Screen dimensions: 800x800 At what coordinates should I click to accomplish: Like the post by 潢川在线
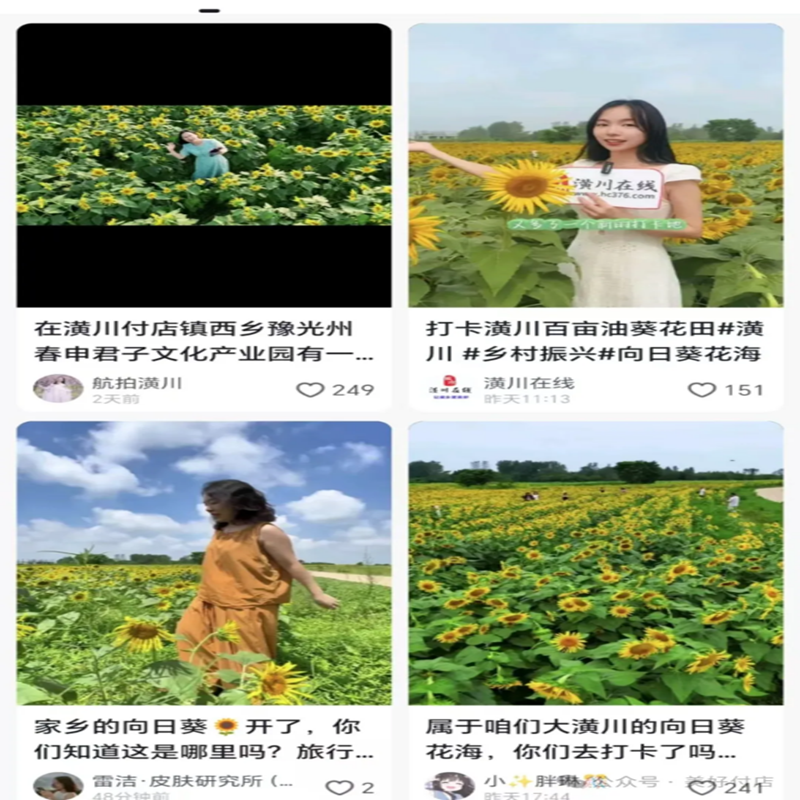click(702, 389)
